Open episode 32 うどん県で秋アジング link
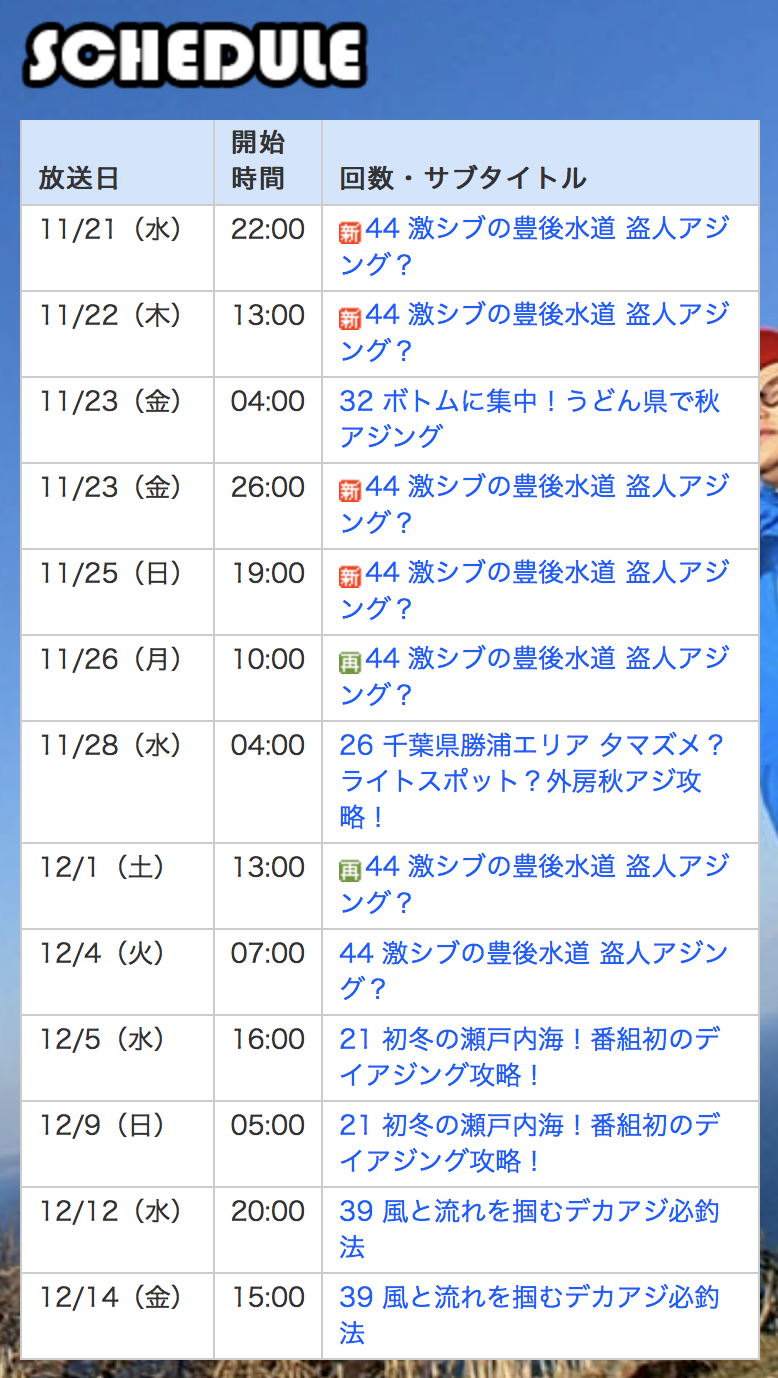Viewport: 778px width, 1378px height. tap(530, 419)
